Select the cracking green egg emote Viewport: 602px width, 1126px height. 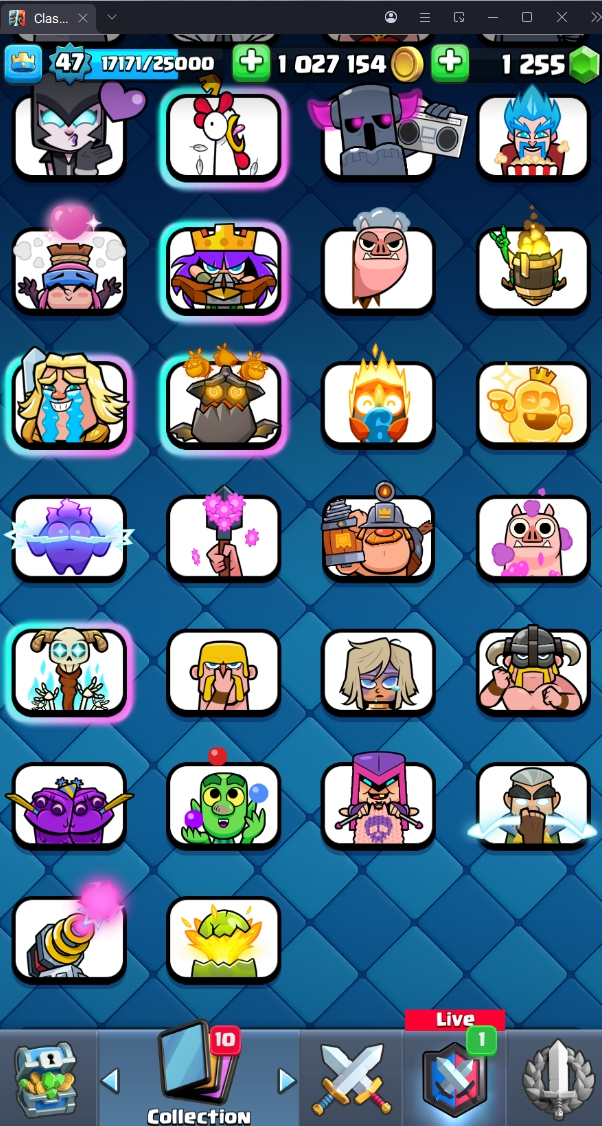(x=224, y=939)
